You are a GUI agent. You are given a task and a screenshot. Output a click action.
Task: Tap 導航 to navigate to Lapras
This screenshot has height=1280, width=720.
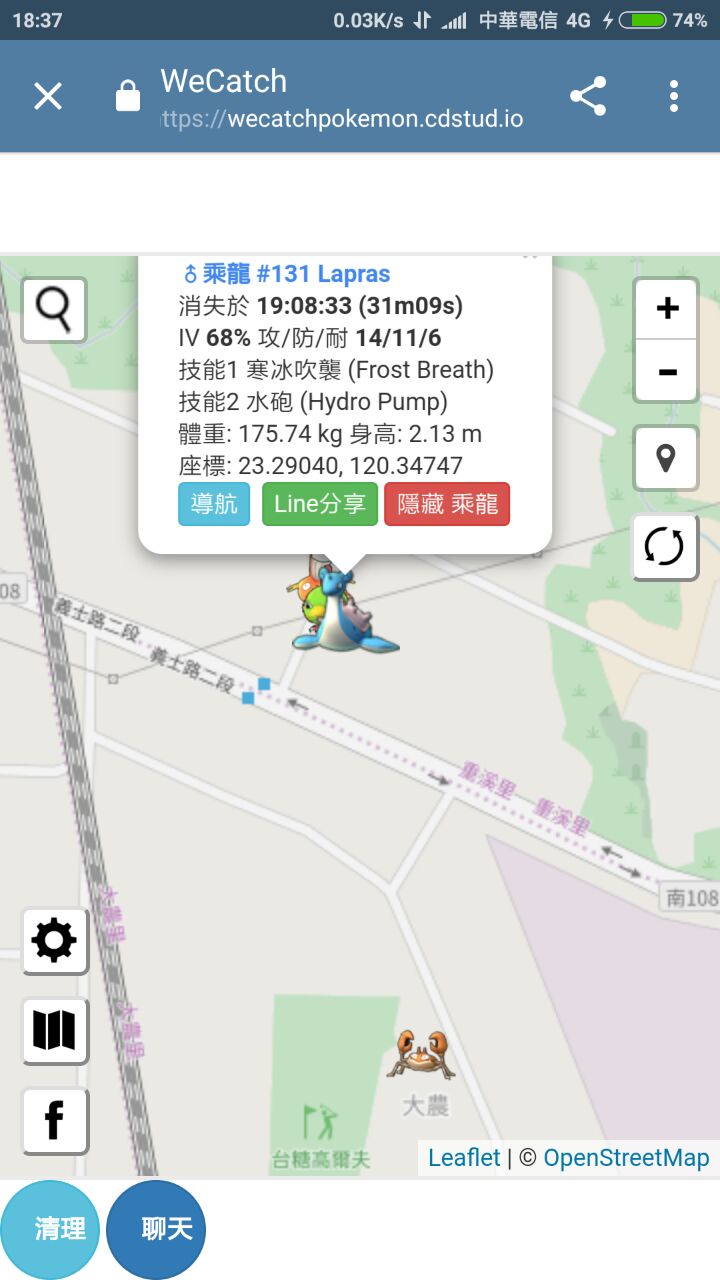(214, 504)
